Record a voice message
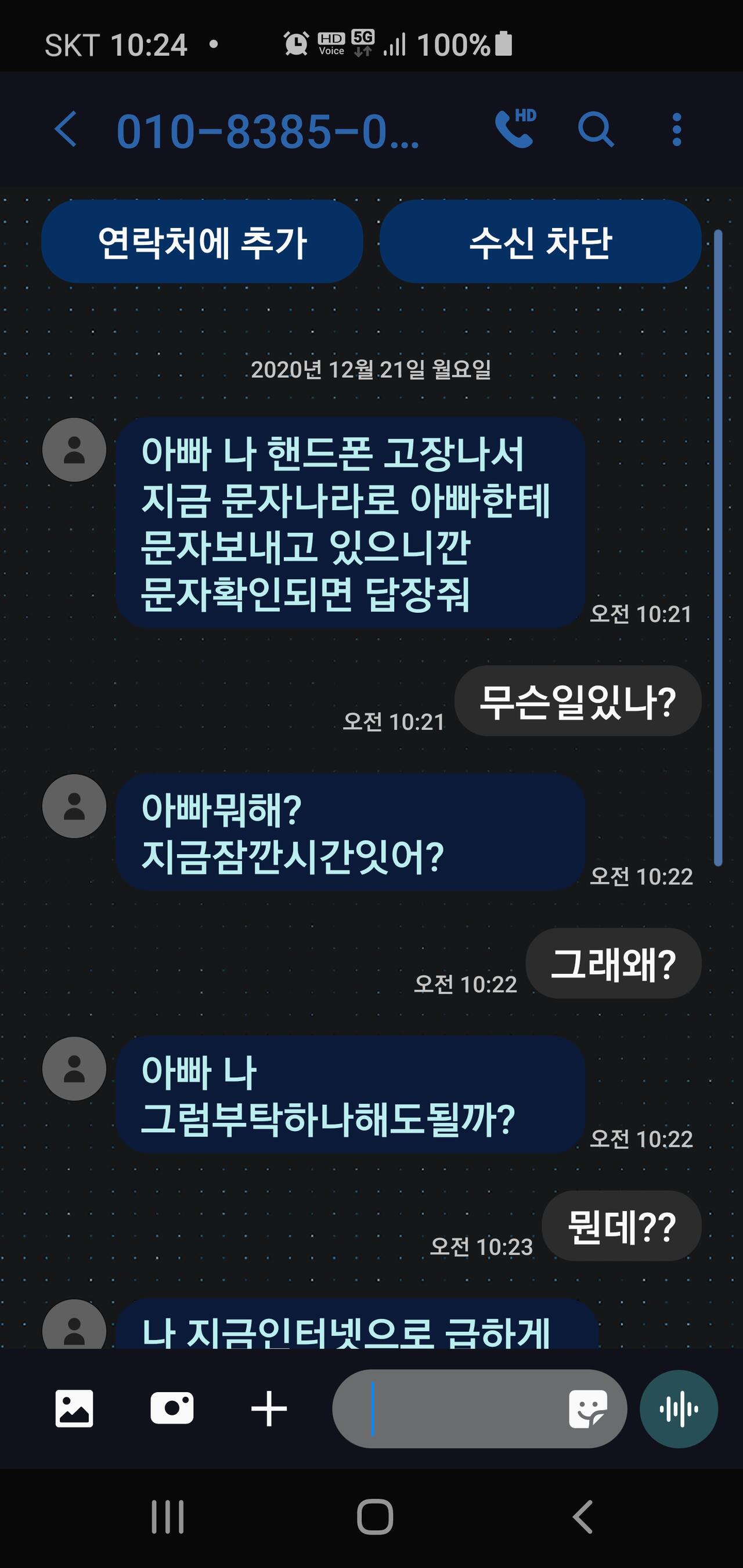Viewport: 743px width, 1568px height. [x=679, y=1408]
